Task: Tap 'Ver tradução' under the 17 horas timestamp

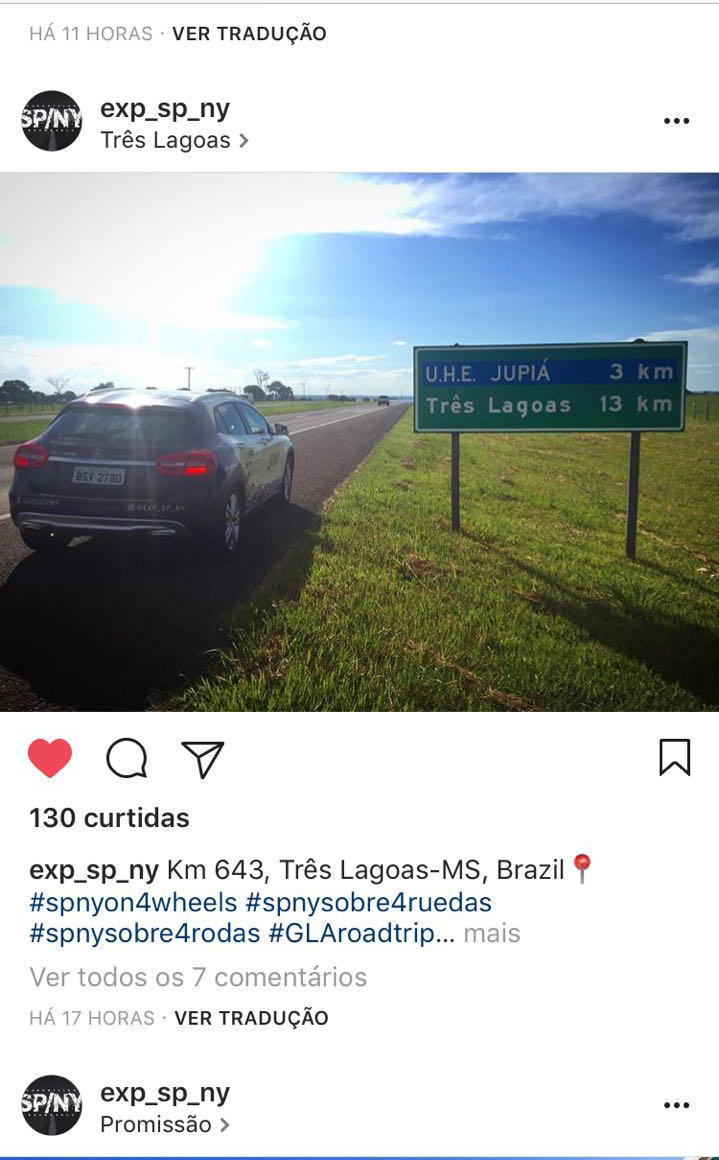Action: [x=251, y=1018]
